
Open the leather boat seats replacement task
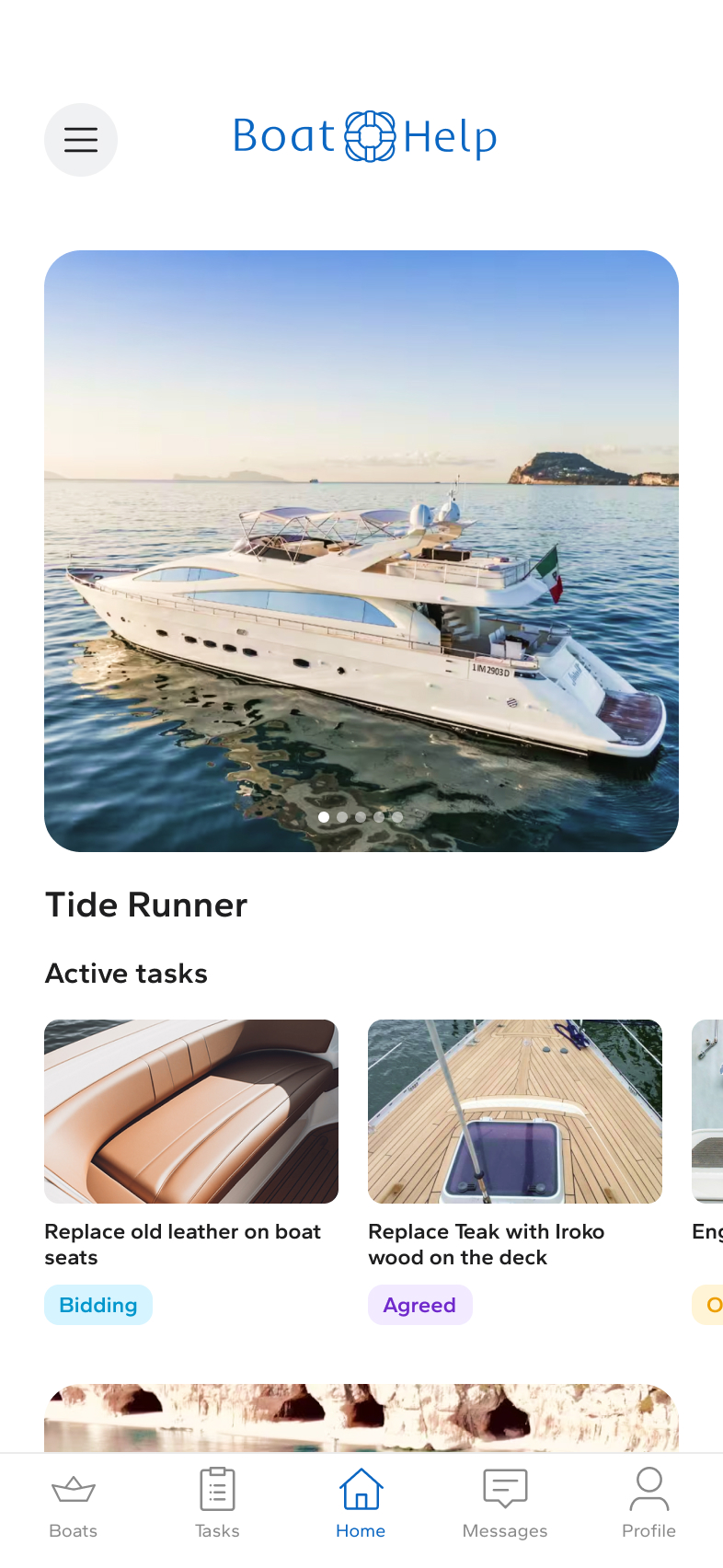(191, 1112)
